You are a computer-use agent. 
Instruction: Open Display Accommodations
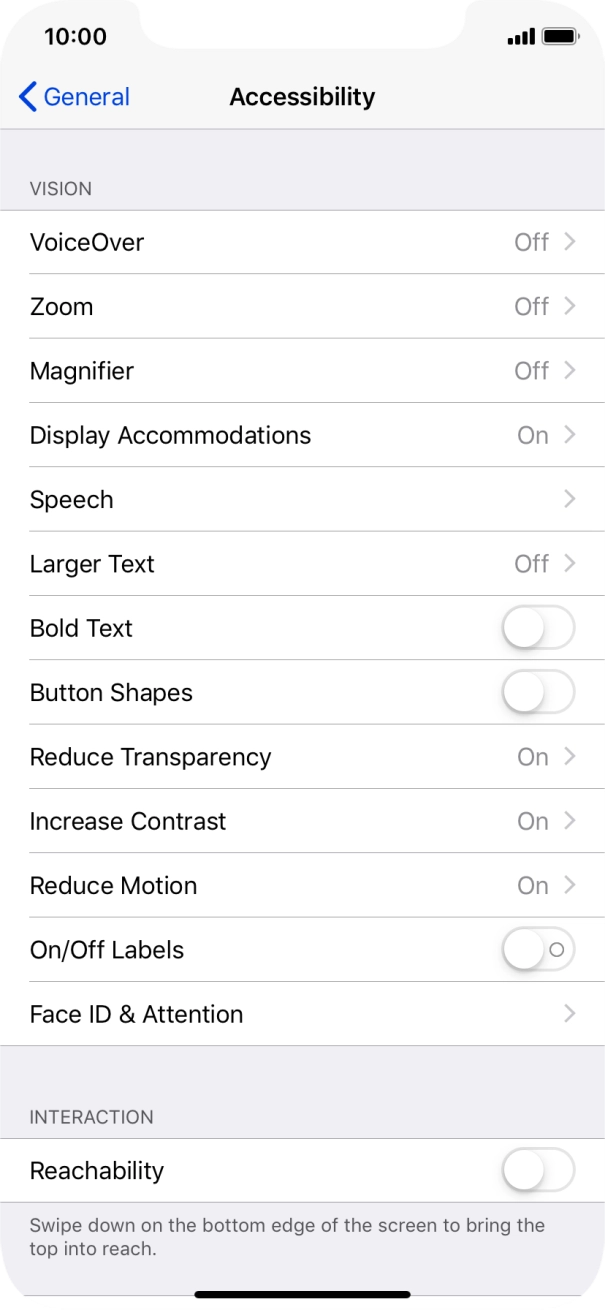point(300,436)
